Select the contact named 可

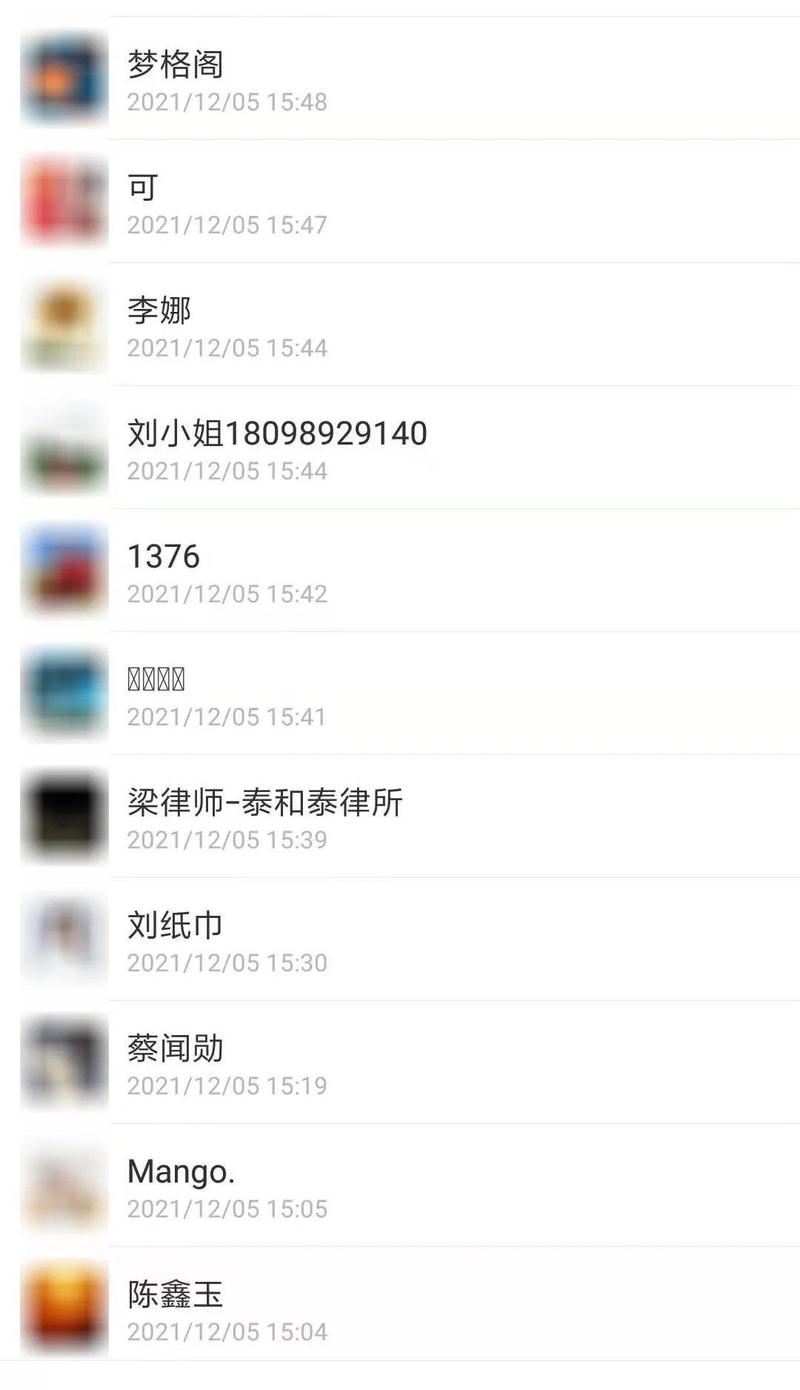pos(400,203)
